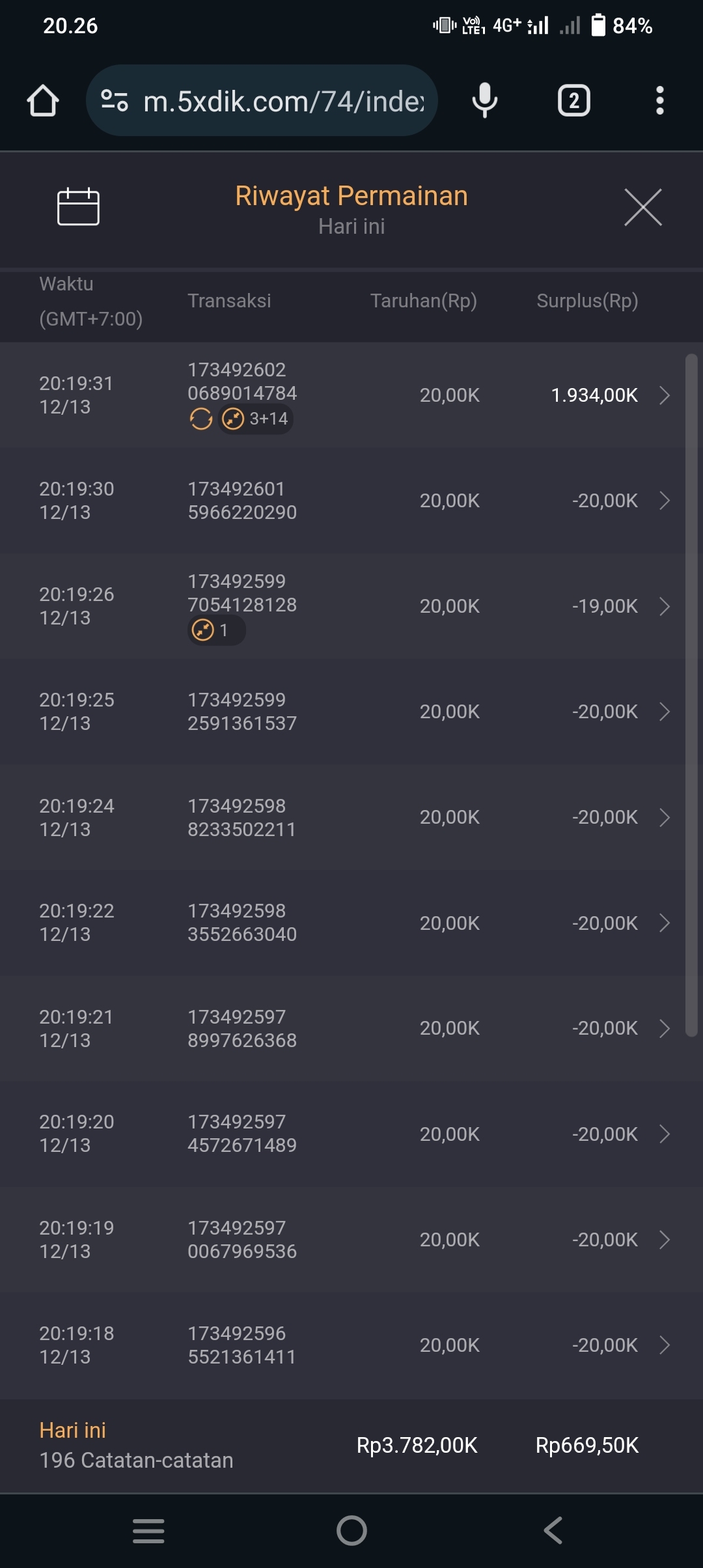Screen dimensions: 703x1568
Task: Open recent apps from the navigation bar
Action: pos(148,1530)
